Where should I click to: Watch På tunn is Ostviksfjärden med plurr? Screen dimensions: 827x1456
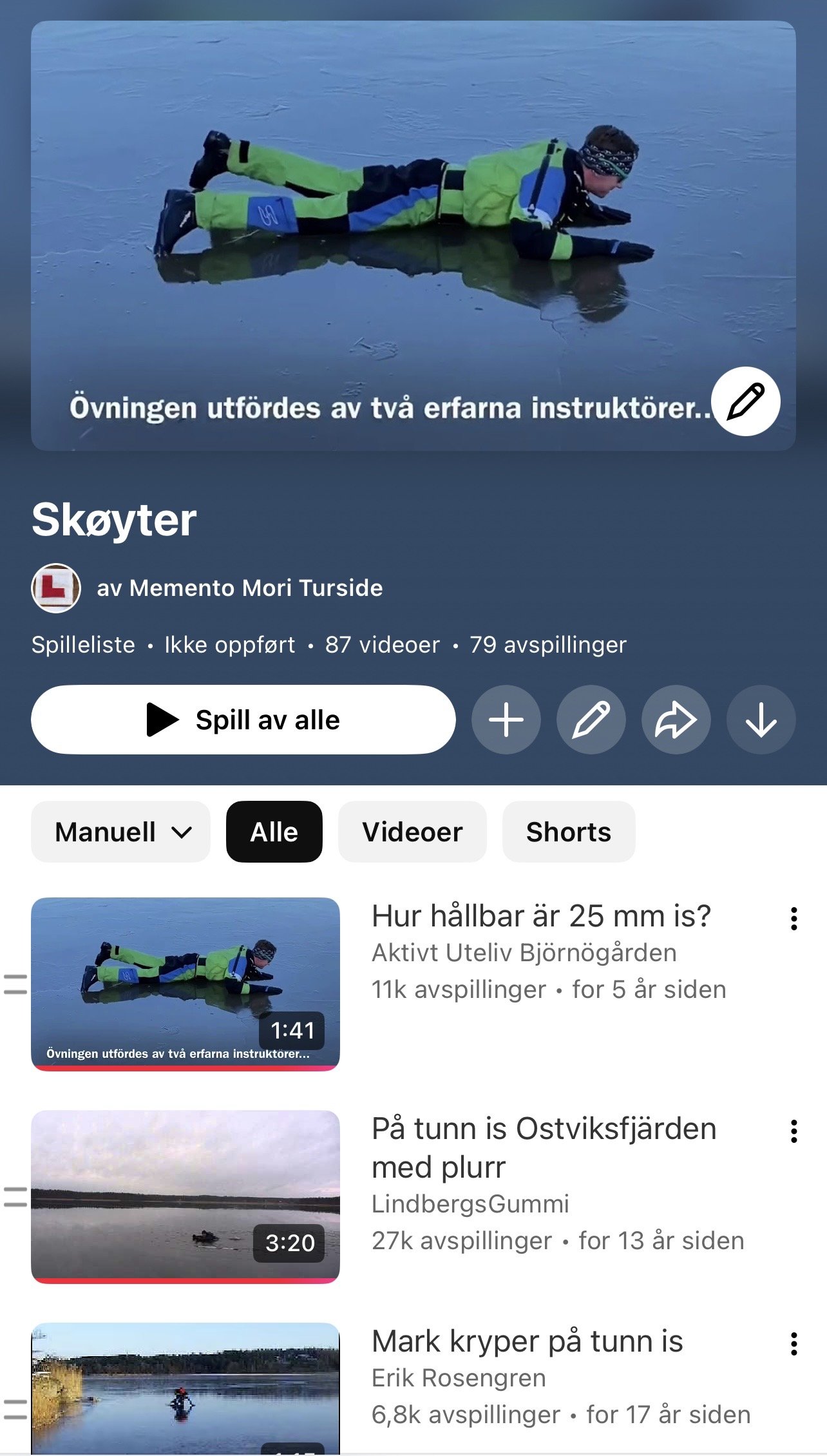coord(185,1196)
